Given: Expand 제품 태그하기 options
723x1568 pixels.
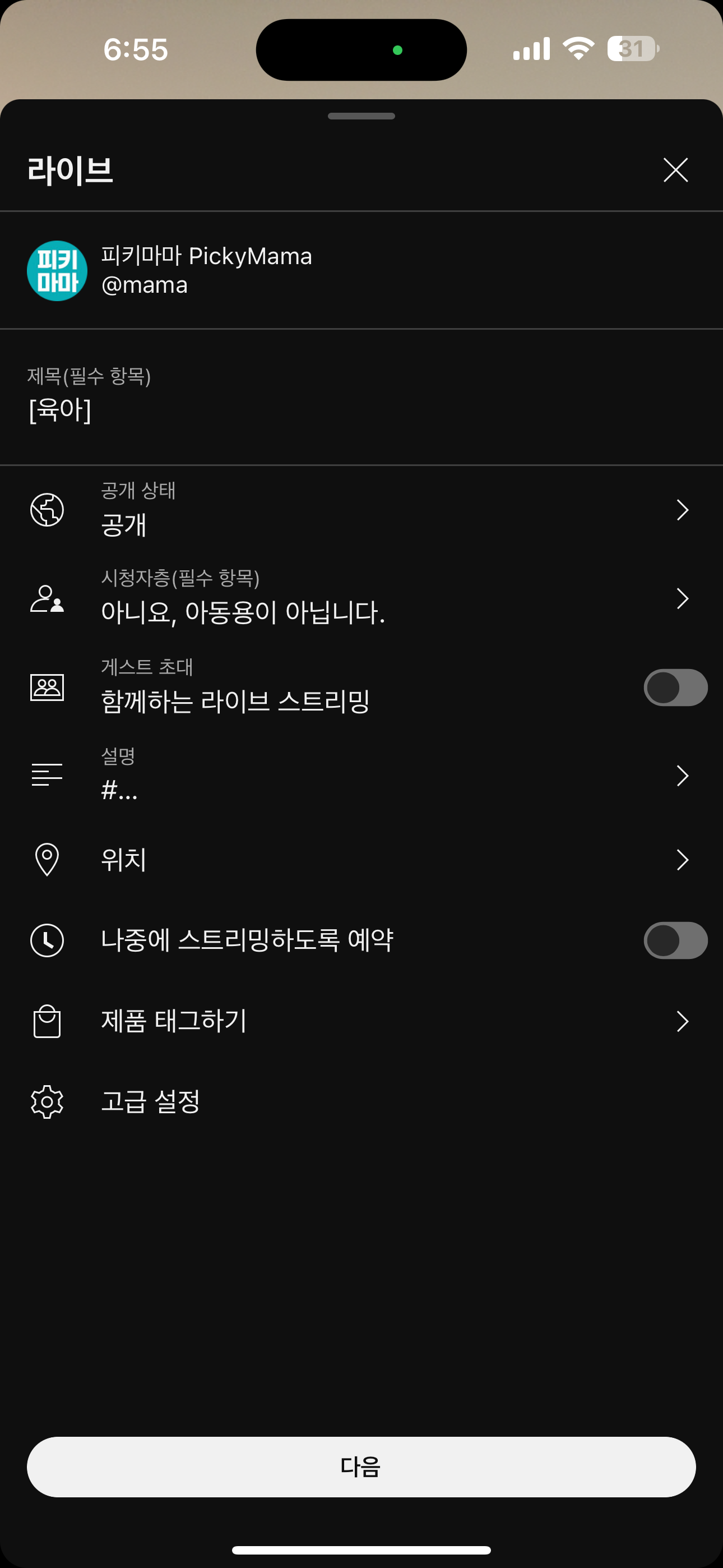Looking at the screenshot, I should (361, 1021).
